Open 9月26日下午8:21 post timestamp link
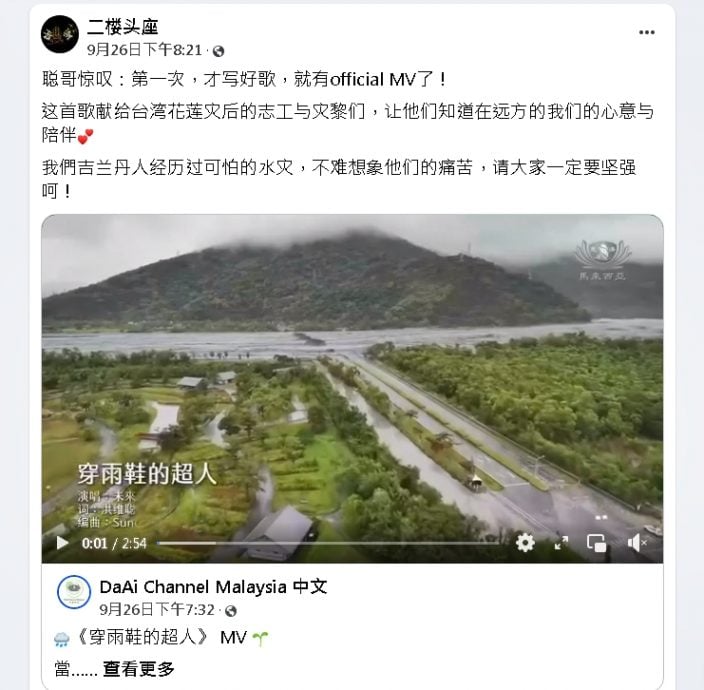 [144, 49]
